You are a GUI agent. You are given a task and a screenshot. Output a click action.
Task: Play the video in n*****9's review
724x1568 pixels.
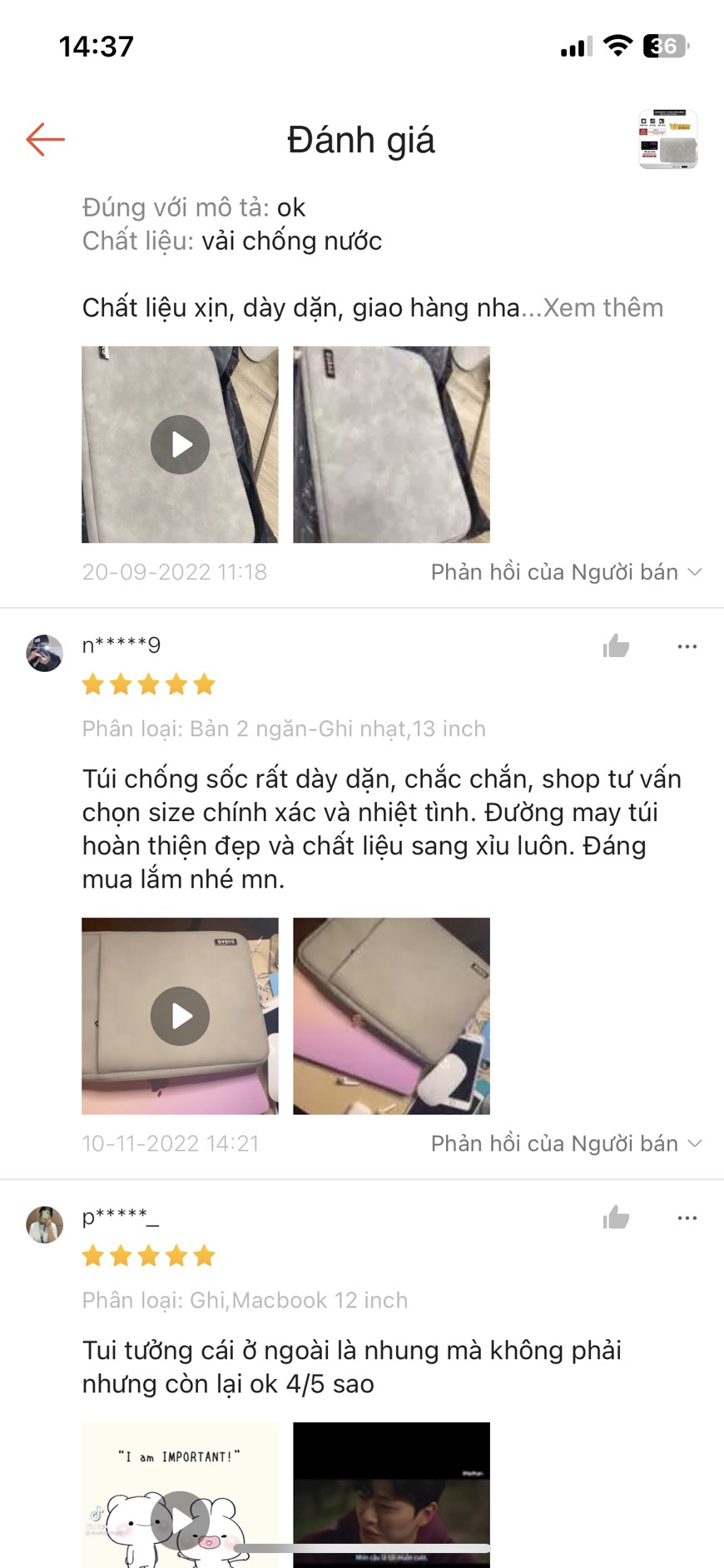180,1016
